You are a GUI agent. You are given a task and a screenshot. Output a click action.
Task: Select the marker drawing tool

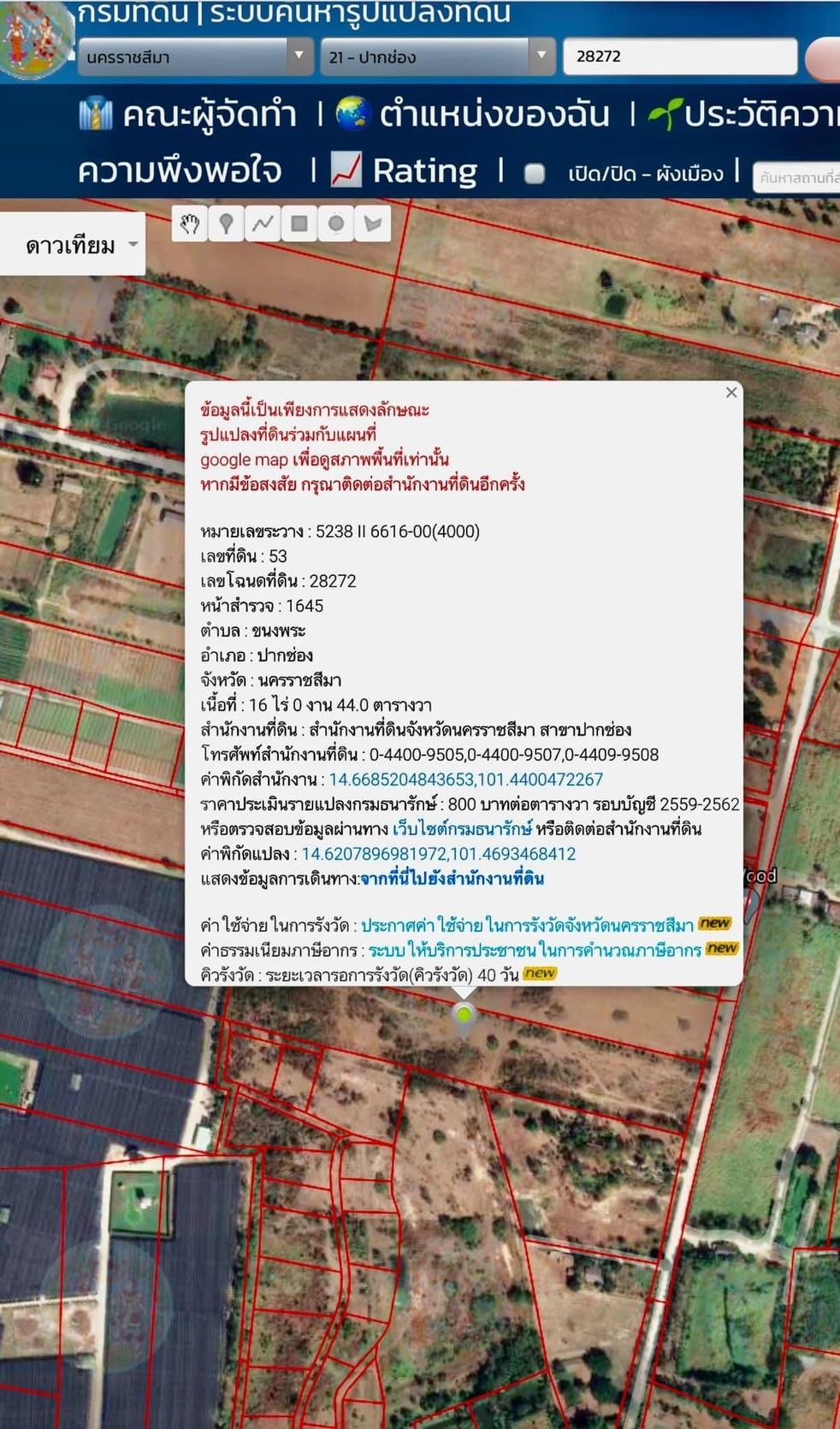pyautogui.click(x=227, y=224)
